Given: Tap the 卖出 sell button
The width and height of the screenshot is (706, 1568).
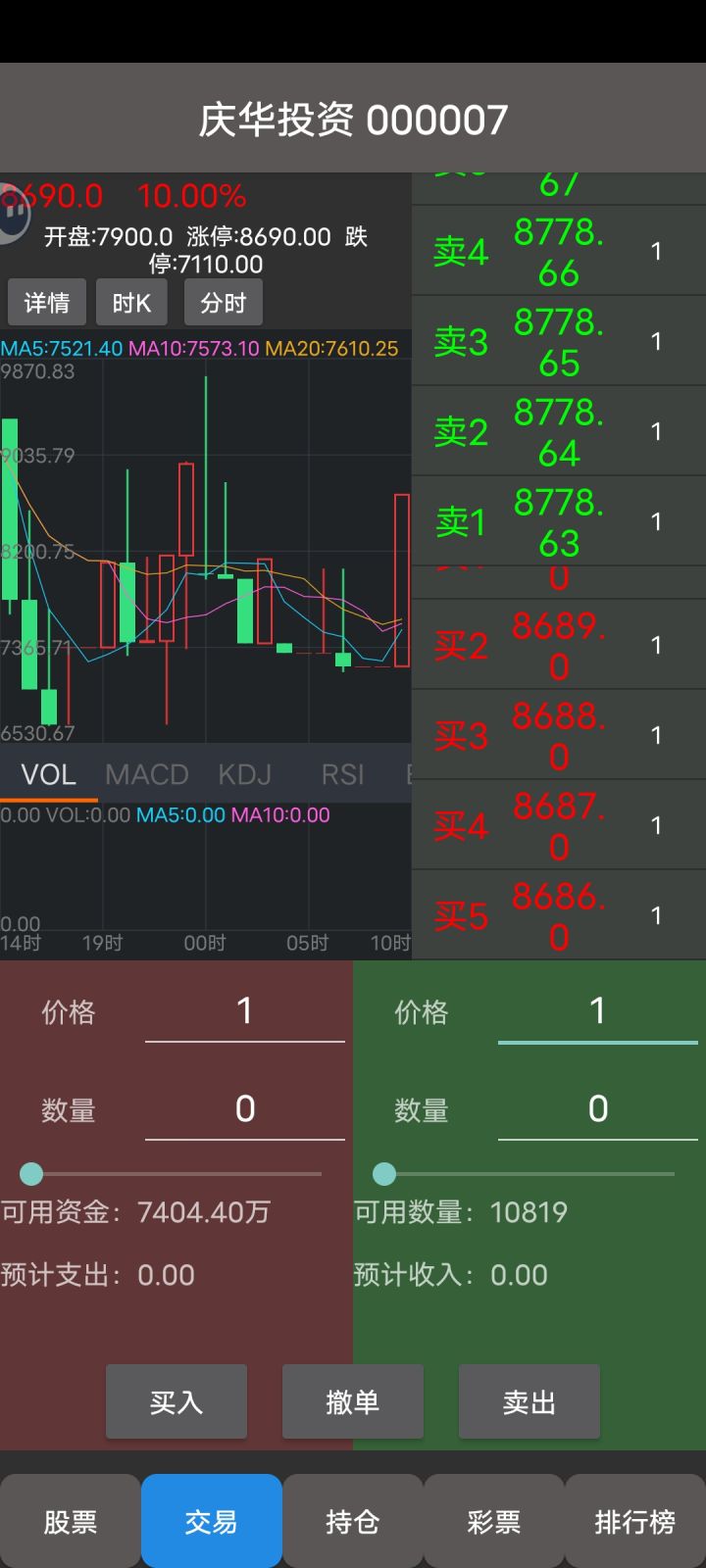Looking at the screenshot, I should (x=529, y=1402).
